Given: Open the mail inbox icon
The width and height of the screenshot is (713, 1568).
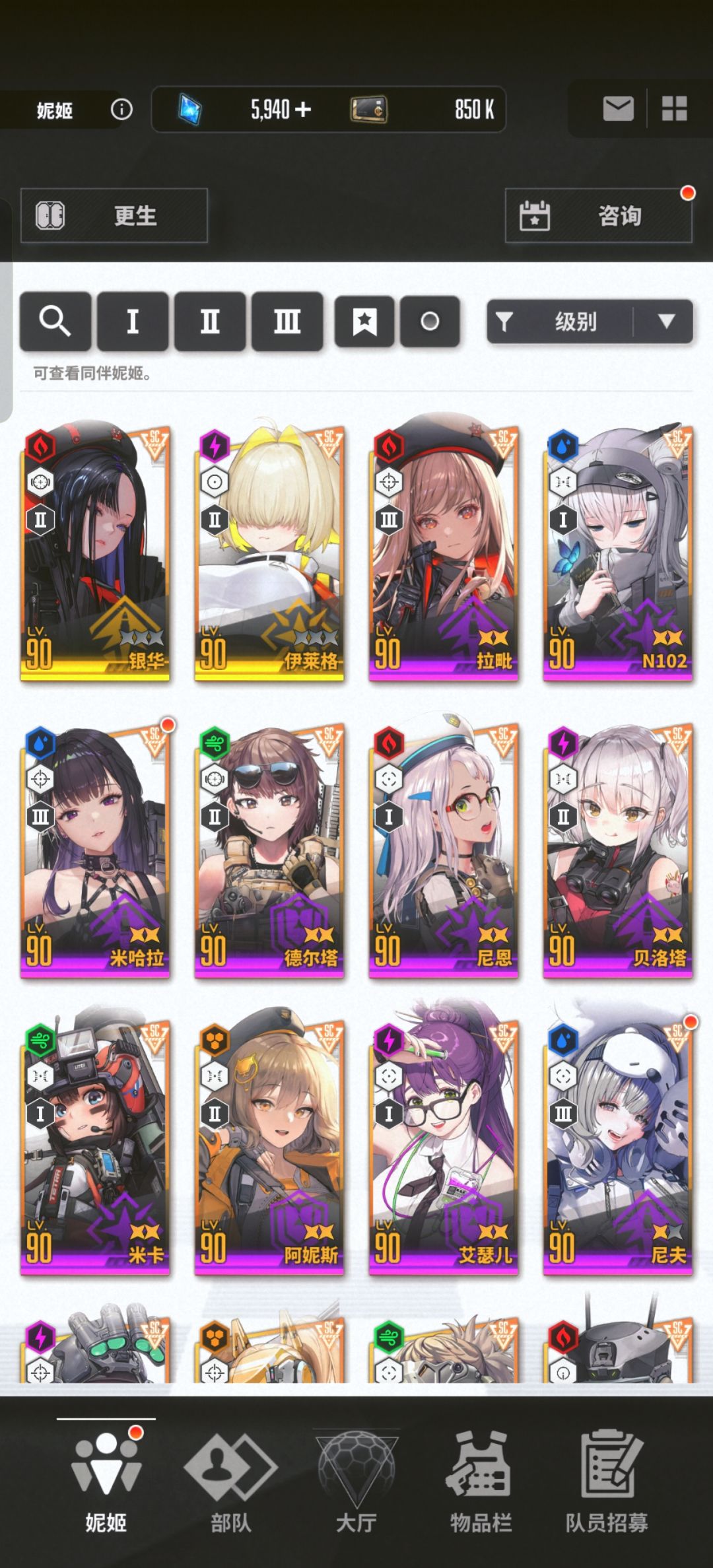Looking at the screenshot, I should click(619, 109).
